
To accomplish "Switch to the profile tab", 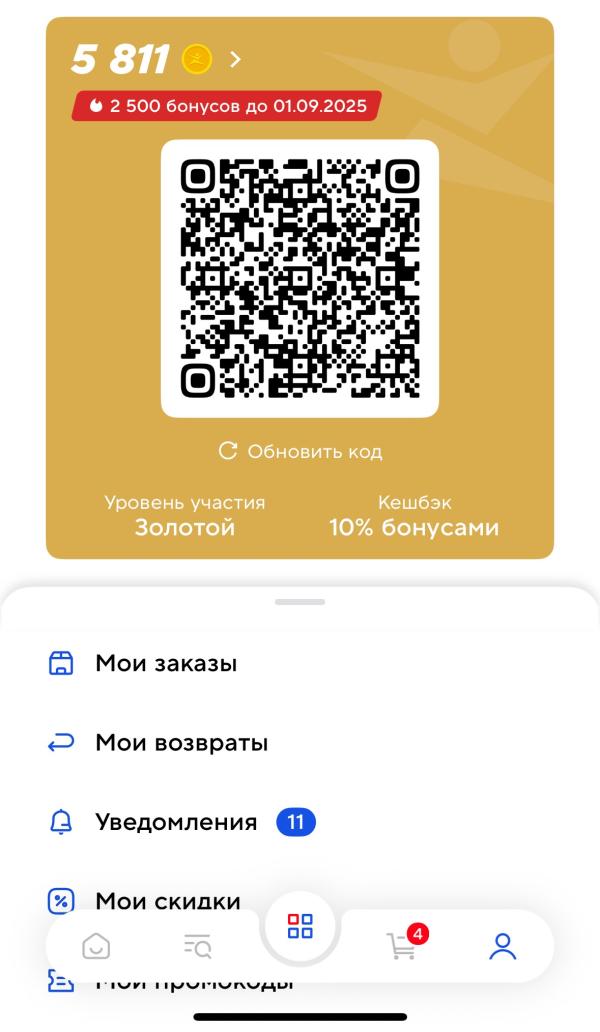I will [502, 946].
